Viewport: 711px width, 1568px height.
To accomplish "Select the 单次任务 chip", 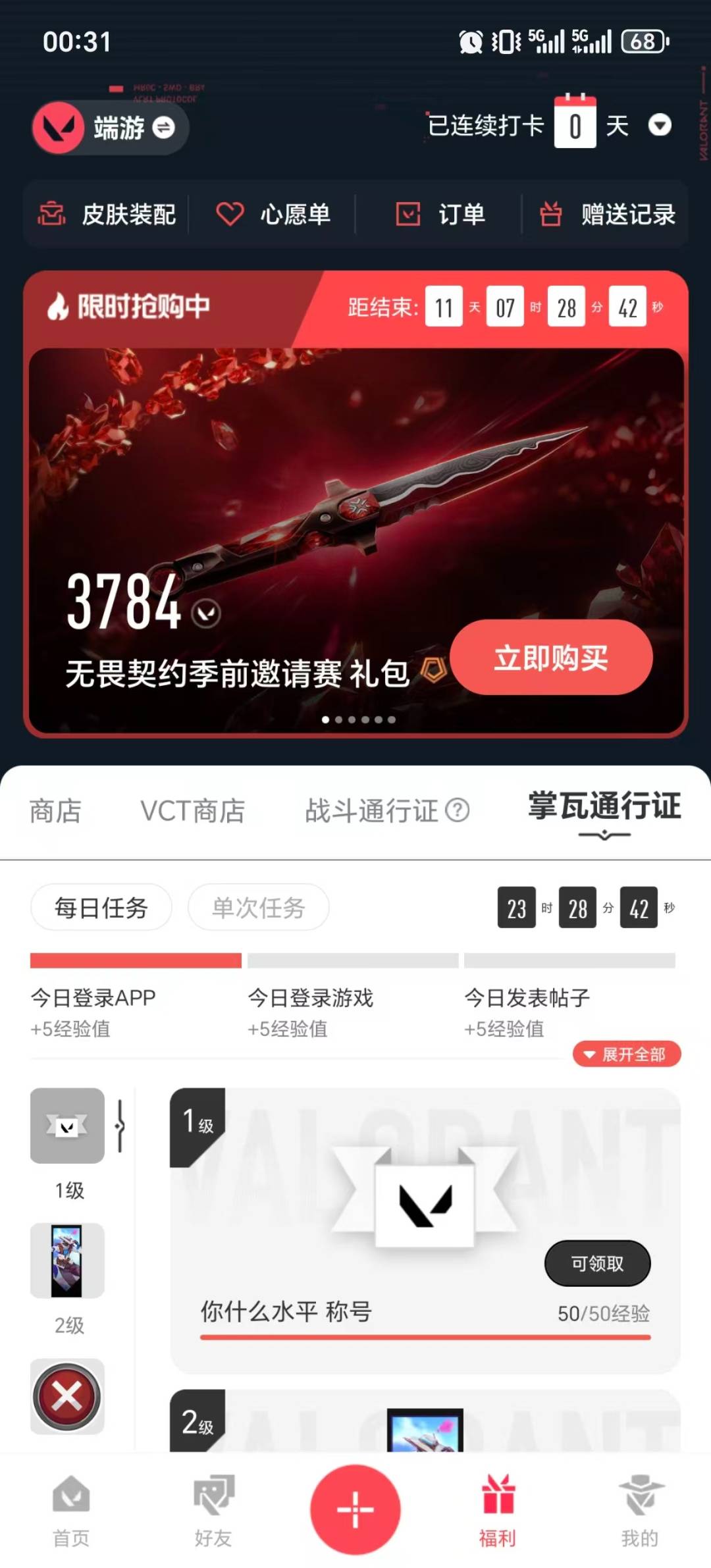I will [x=258, y=908].
